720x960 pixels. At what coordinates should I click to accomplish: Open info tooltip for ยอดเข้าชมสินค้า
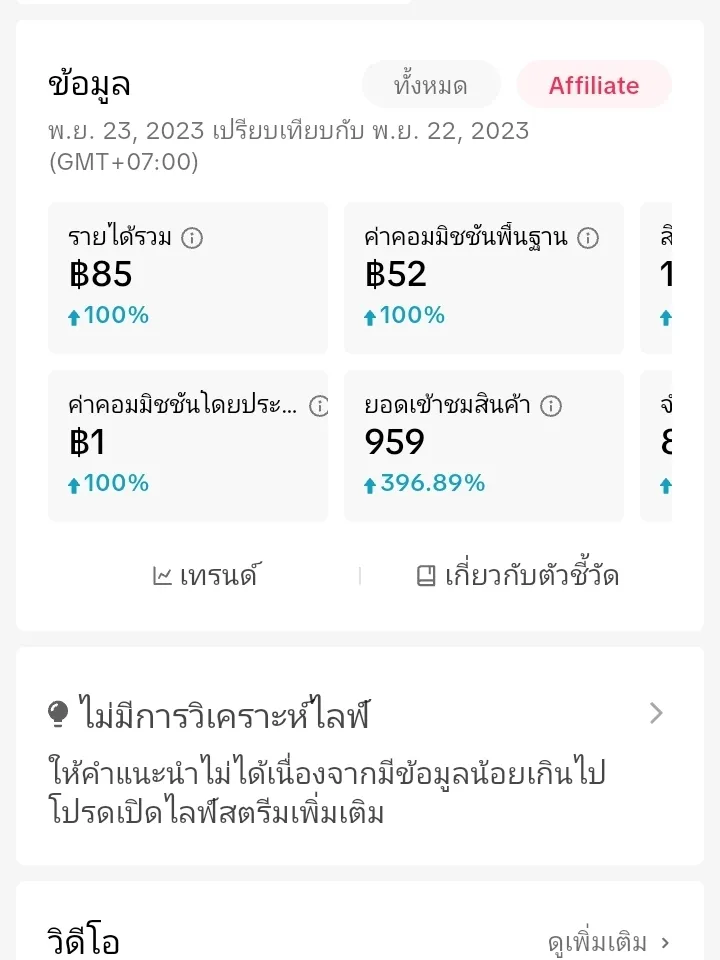click(x=549, y=406)
